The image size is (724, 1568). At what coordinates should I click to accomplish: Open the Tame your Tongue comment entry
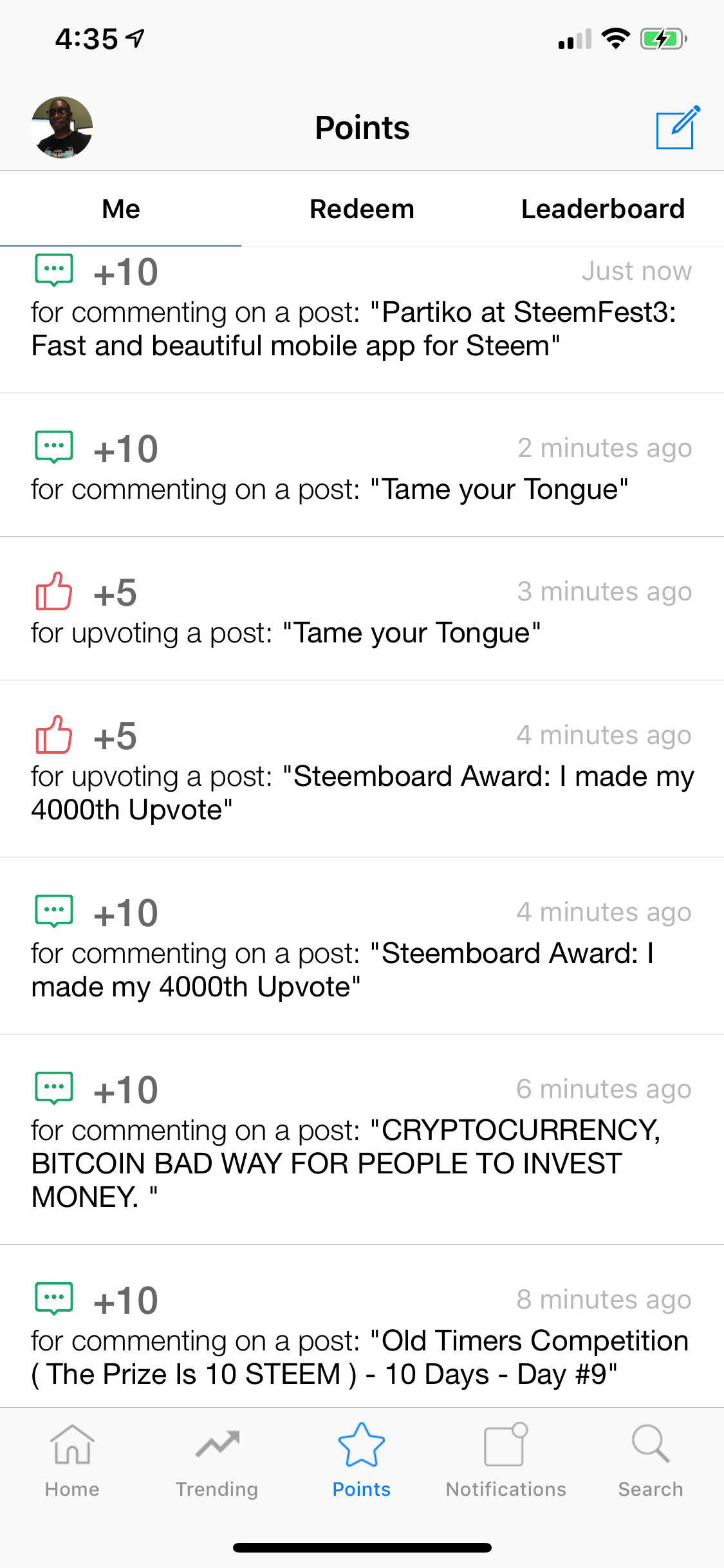coord(362,465)
